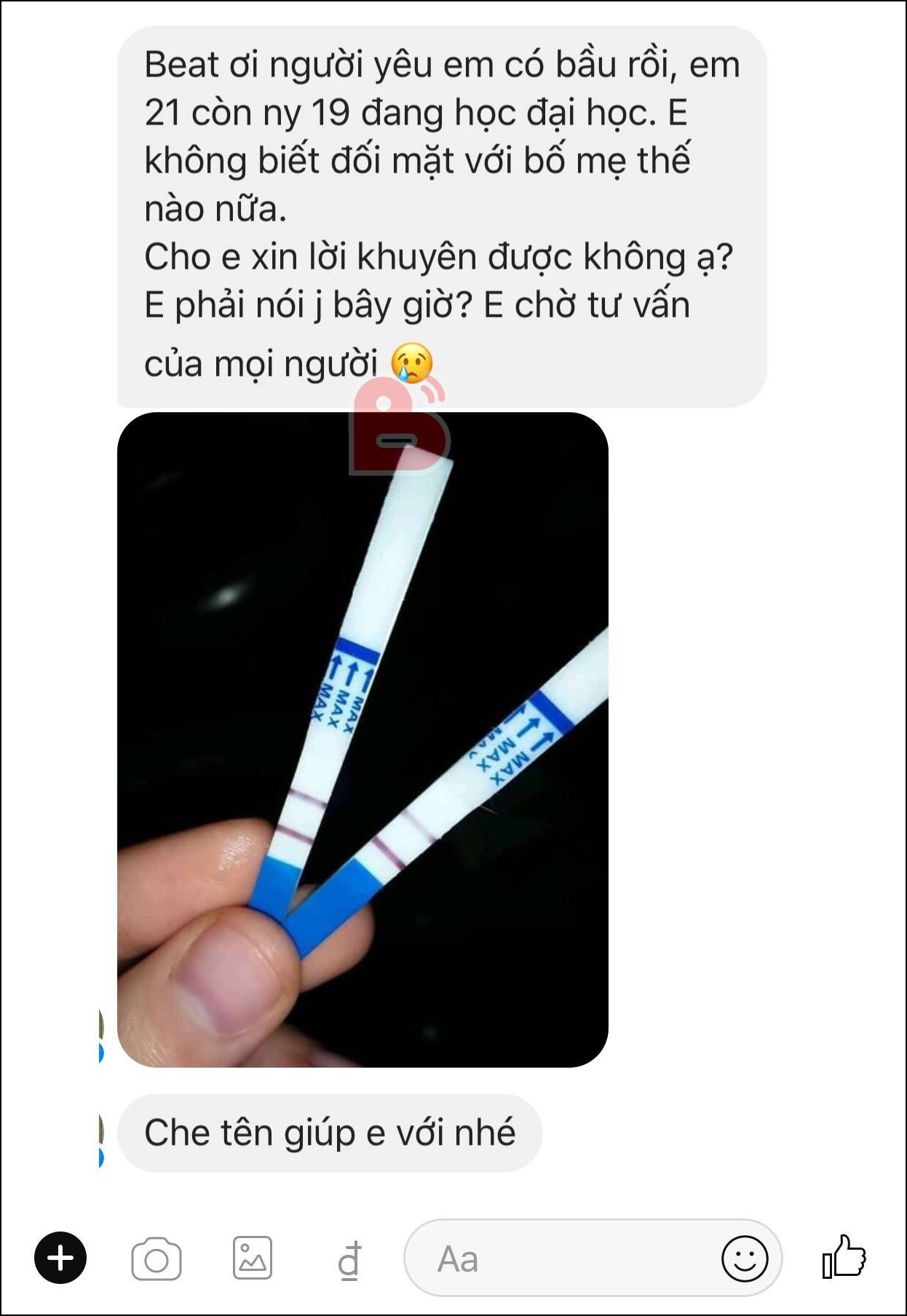Open the received pregnancy test photo
The width and height of the screenshot is (907, 1316).
(363, 739)
